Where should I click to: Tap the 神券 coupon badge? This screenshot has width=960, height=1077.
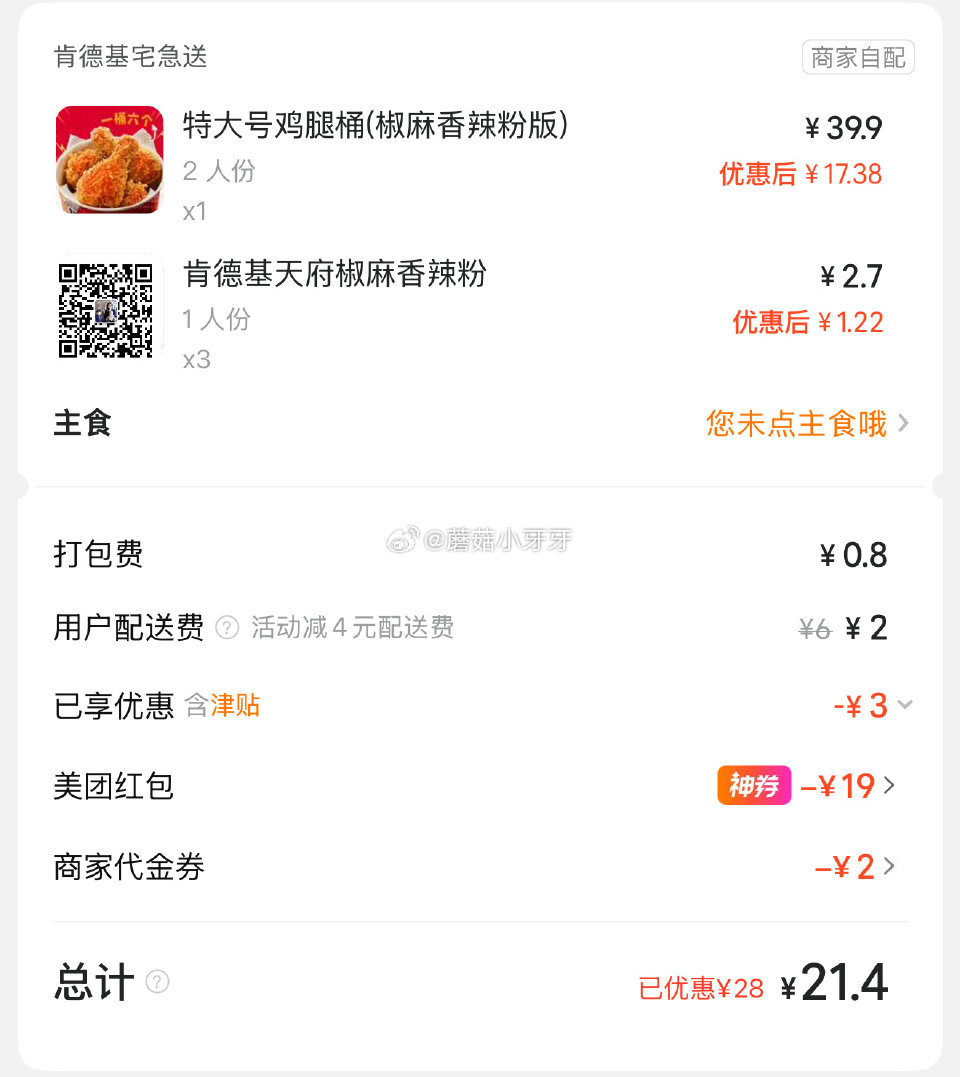tap(754, 786)
